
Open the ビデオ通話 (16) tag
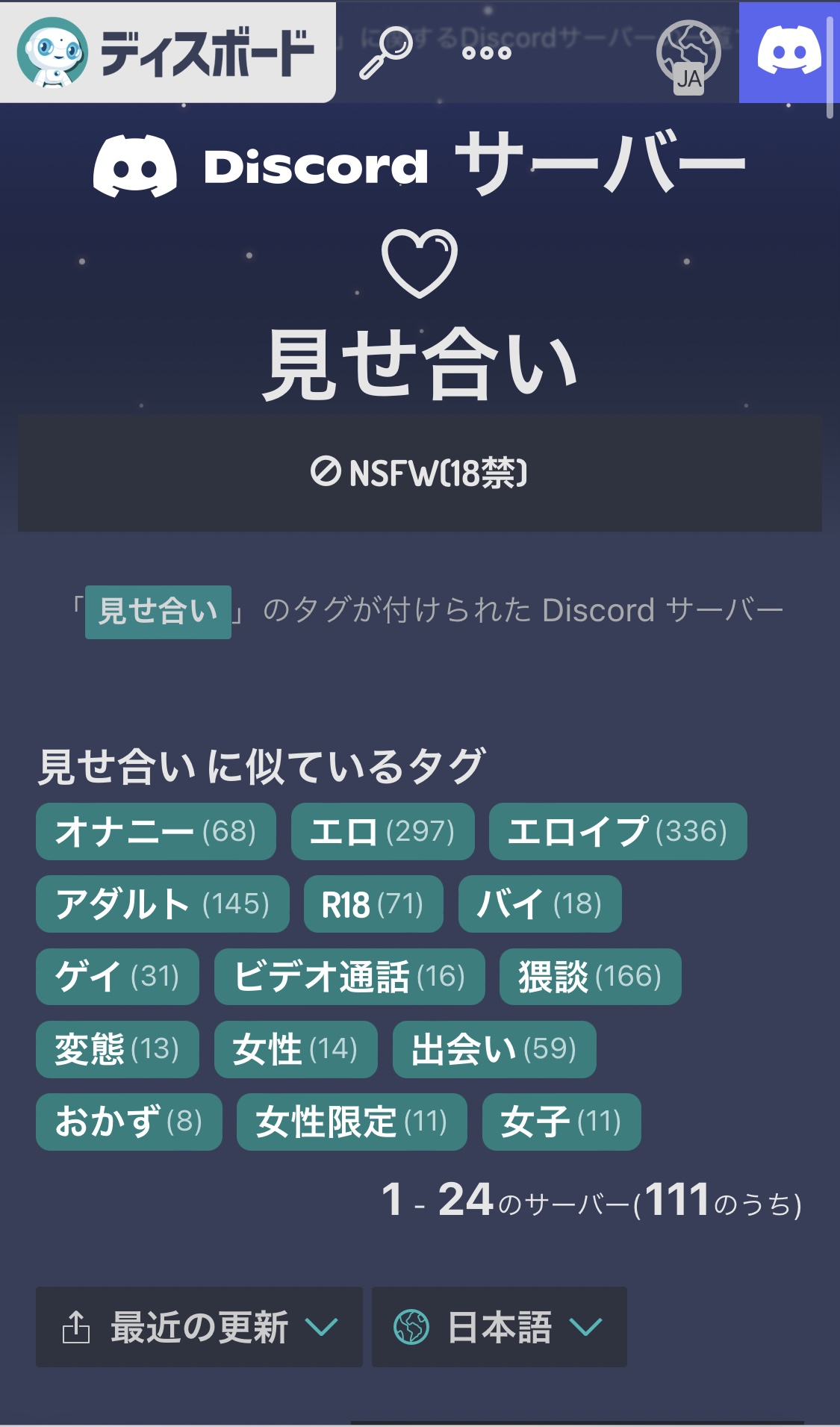coord(349,976)
